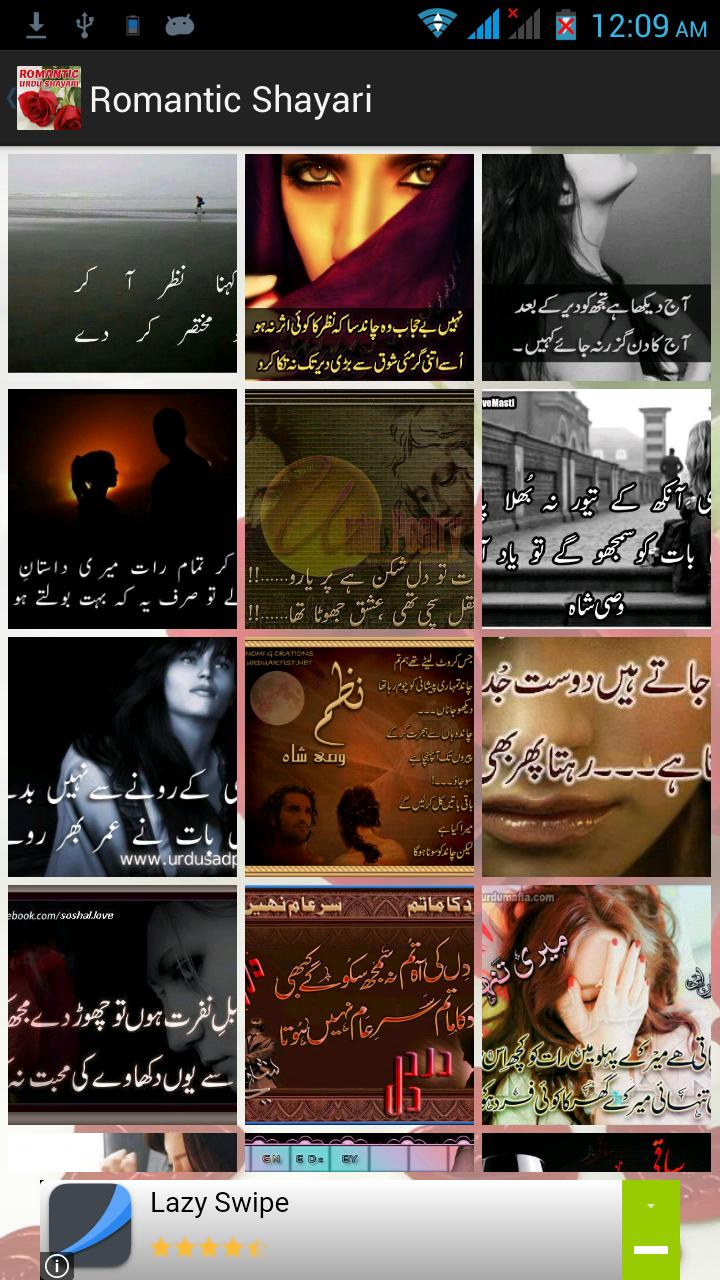Open the grayscale girl shayari top right
This screenshot has width=720, height=1280.
pos(596,266)
